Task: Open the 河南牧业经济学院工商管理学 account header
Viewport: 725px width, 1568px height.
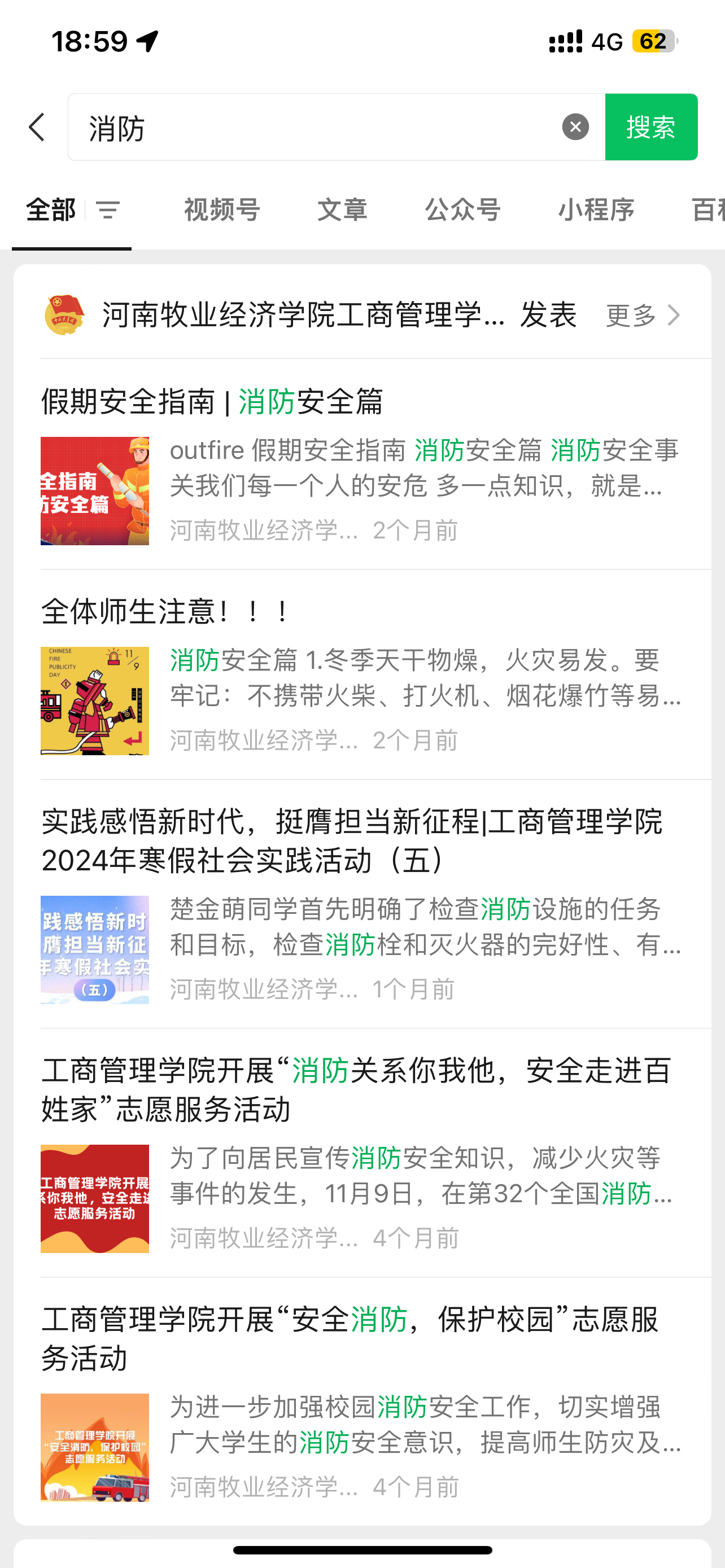Action: [304, 316]
